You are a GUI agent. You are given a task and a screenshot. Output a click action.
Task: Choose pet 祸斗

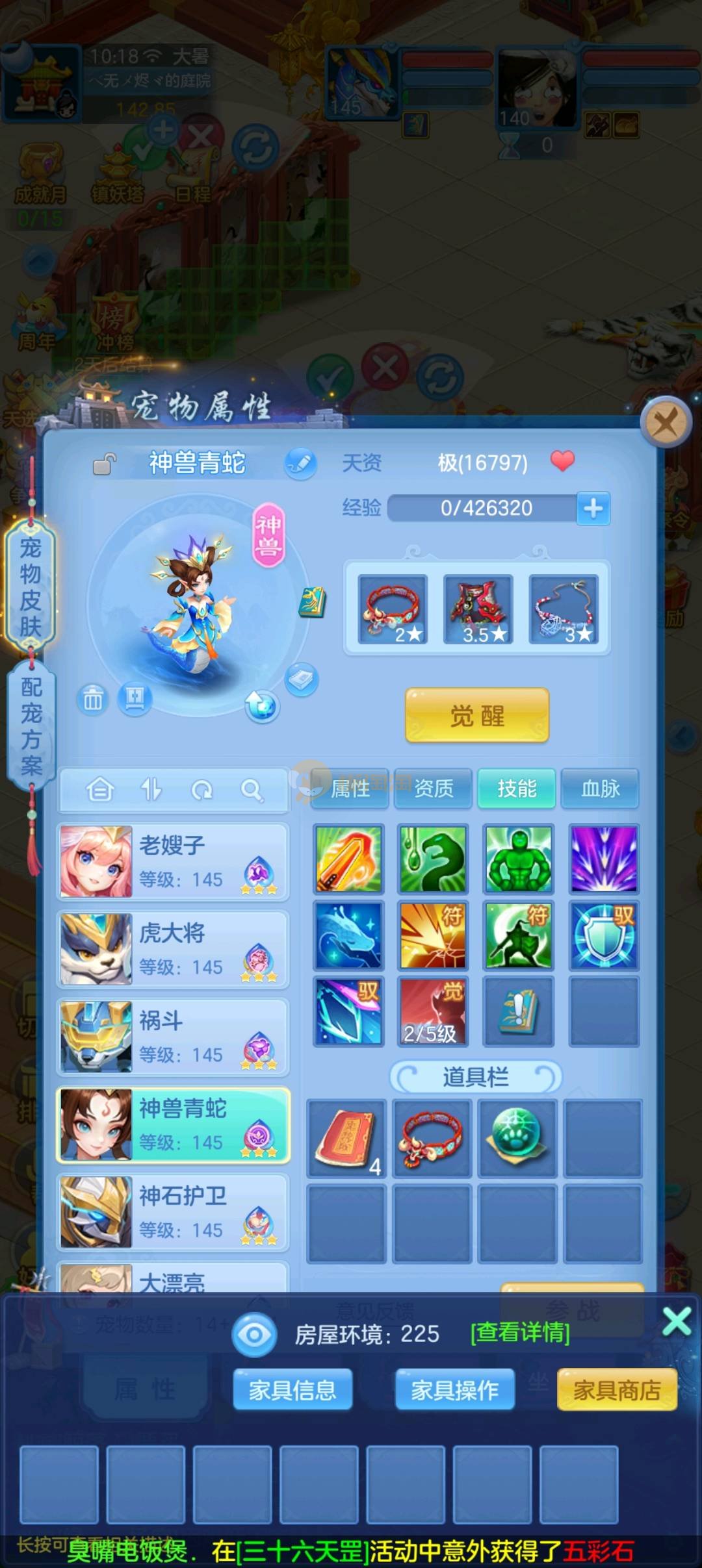[x=173, y=1037]
